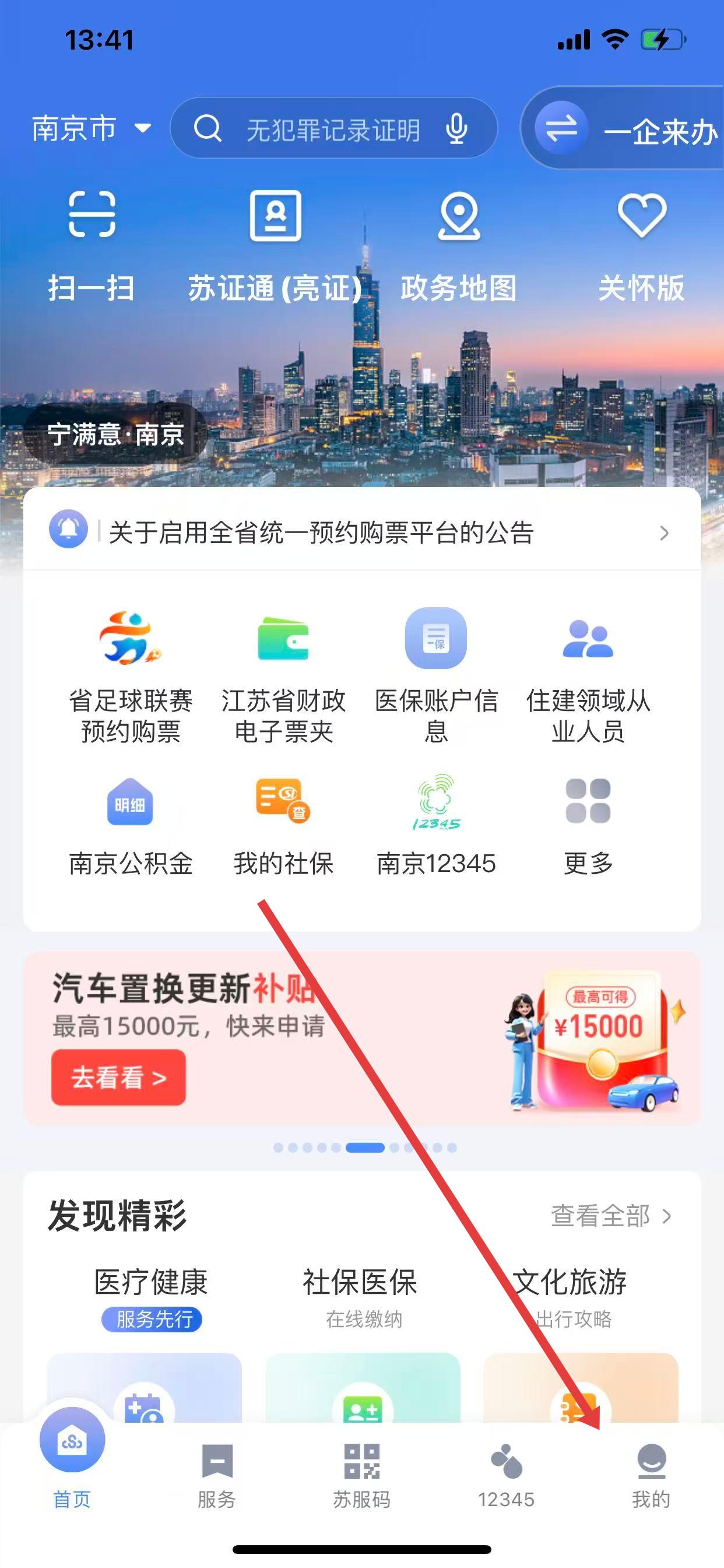This screenshot has width=724, height=1568.
Task: Show 更多 services
Action: [x=588, y=826]
